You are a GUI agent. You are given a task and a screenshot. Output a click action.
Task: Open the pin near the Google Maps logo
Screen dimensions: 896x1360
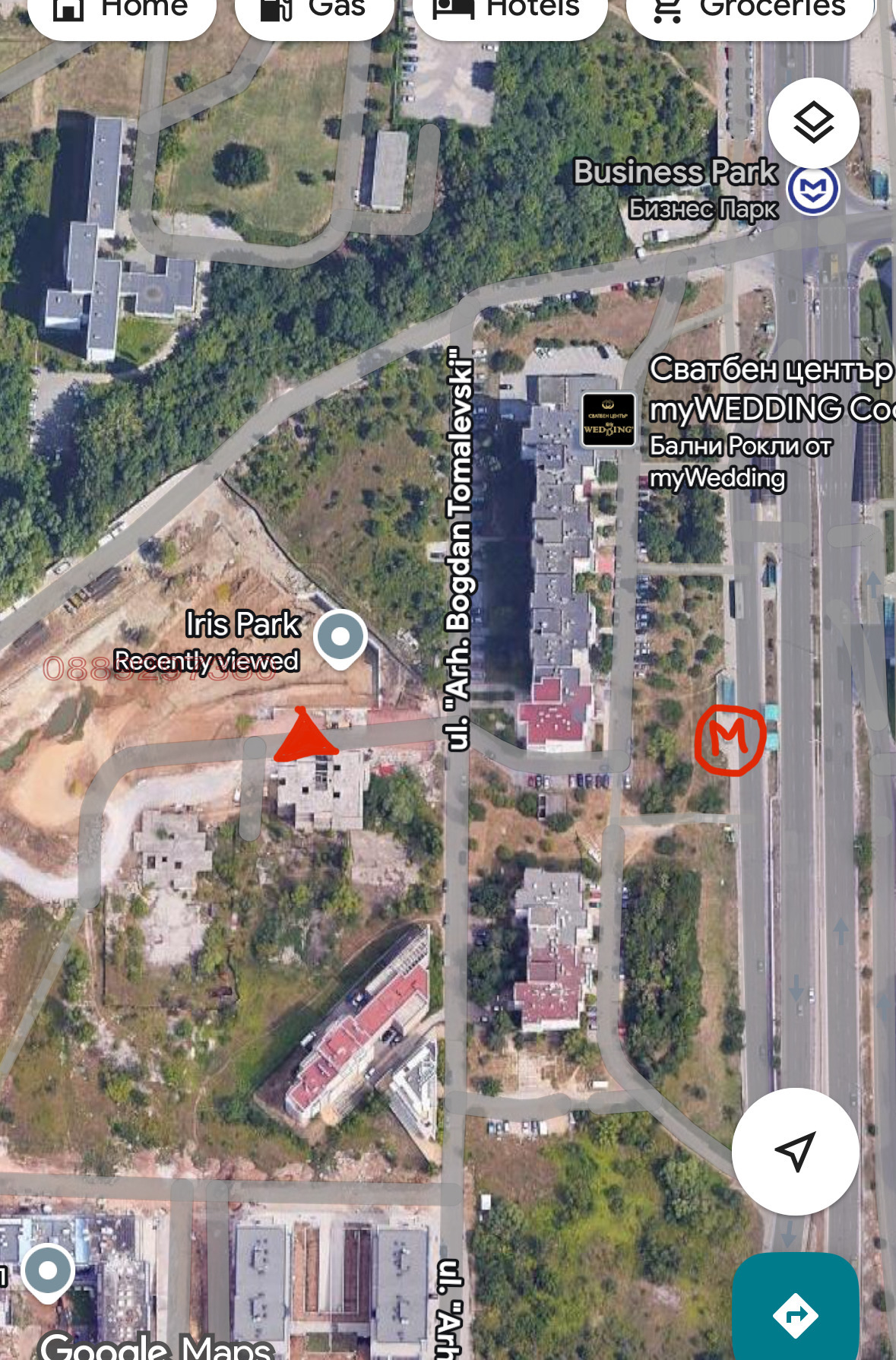[x=48, y=1272]
